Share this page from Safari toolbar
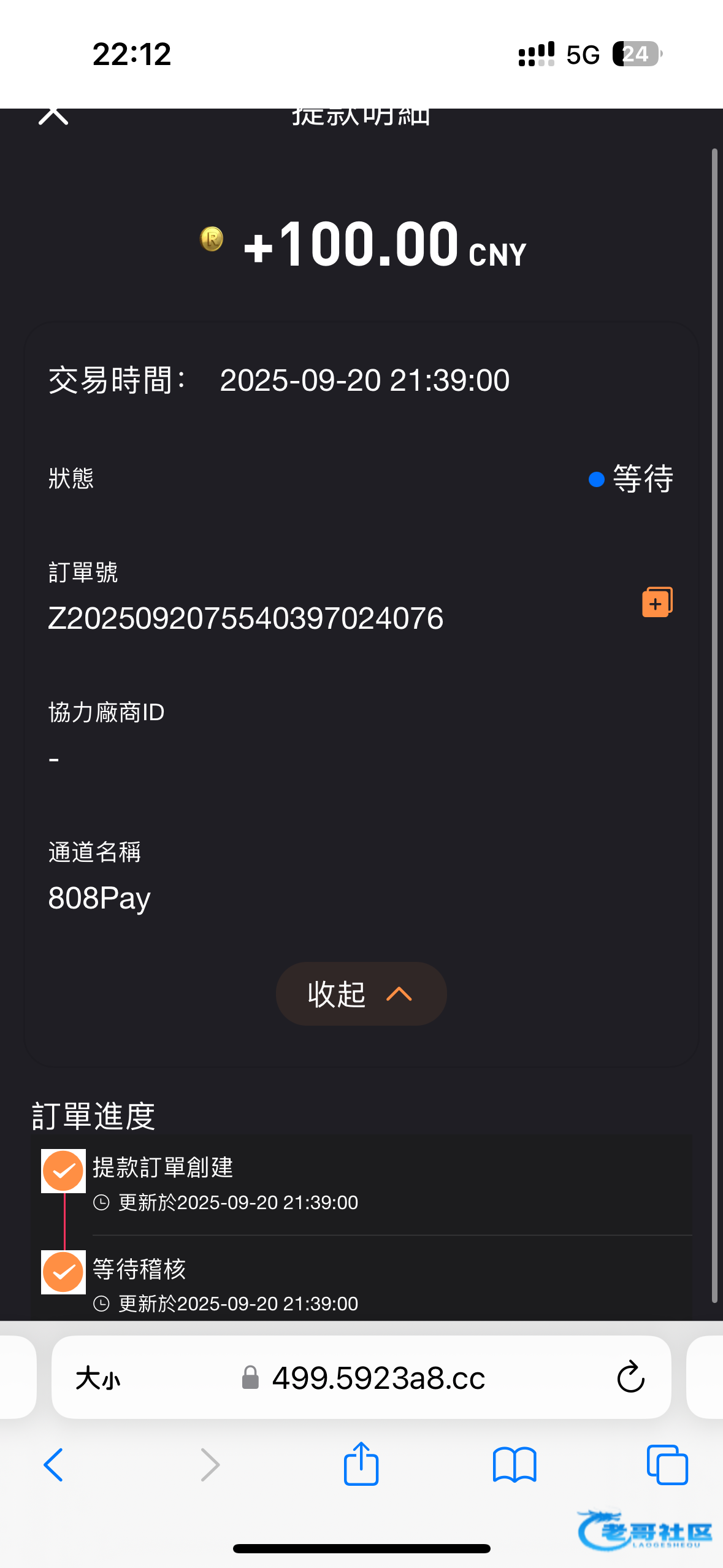 pyautogui.click(x=361, y=1464)
